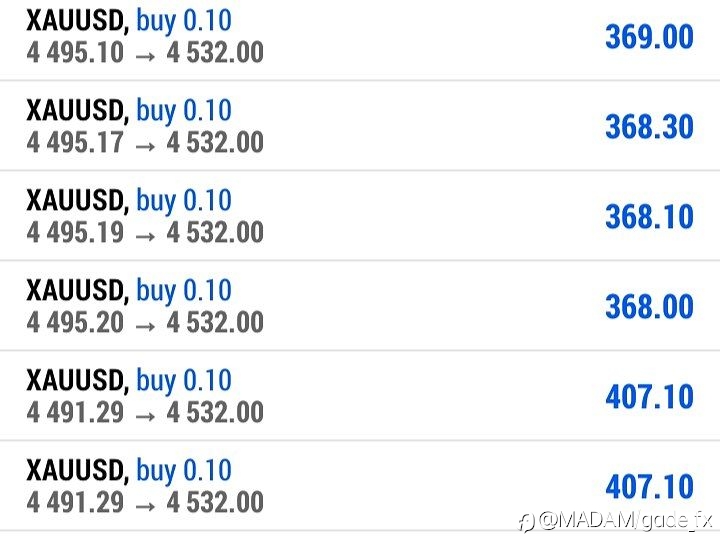
Task: Open the XAUUSD trade with 368.30 profit
Action: click(360, 125)
